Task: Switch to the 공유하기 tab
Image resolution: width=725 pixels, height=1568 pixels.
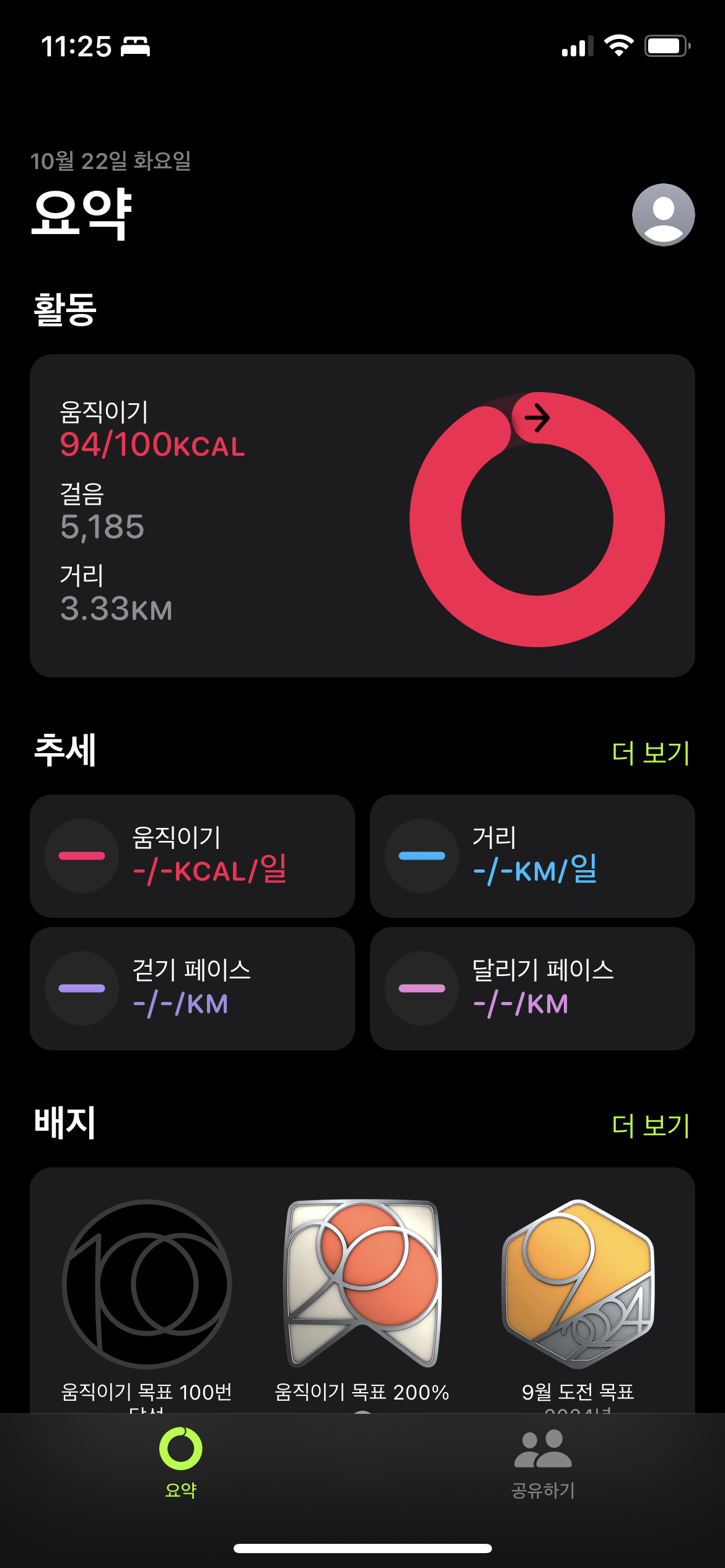Action: pyautogui.click(x=543, y=1461)
